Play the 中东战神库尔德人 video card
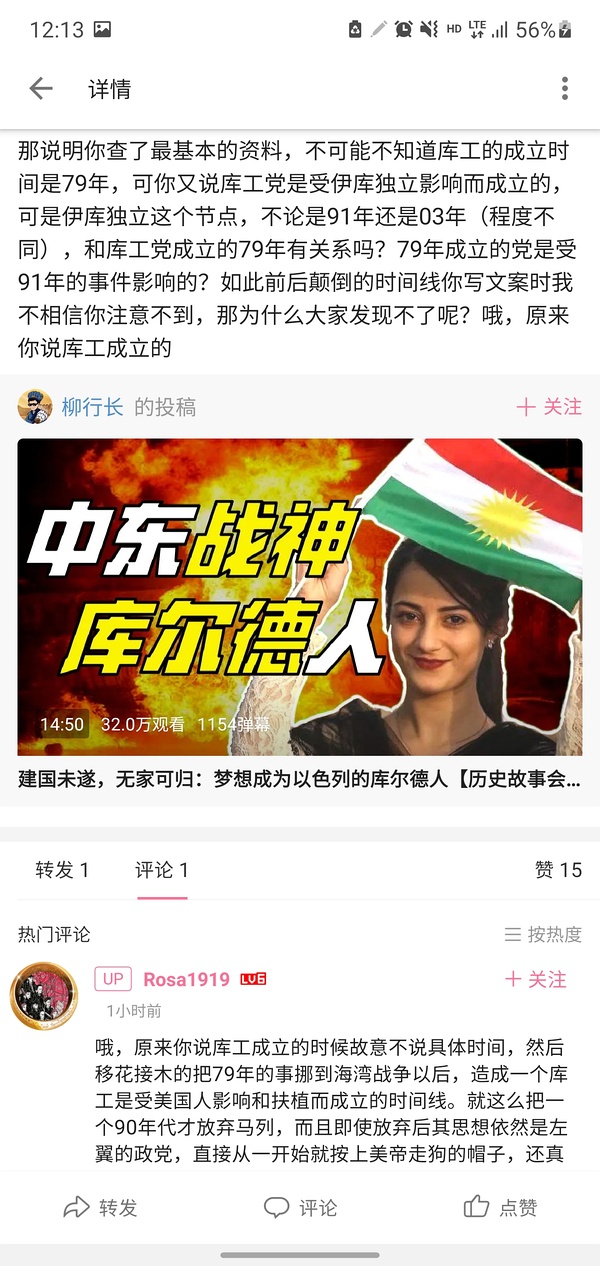This screenshot has width=600, height=1266. coord(300,597)
